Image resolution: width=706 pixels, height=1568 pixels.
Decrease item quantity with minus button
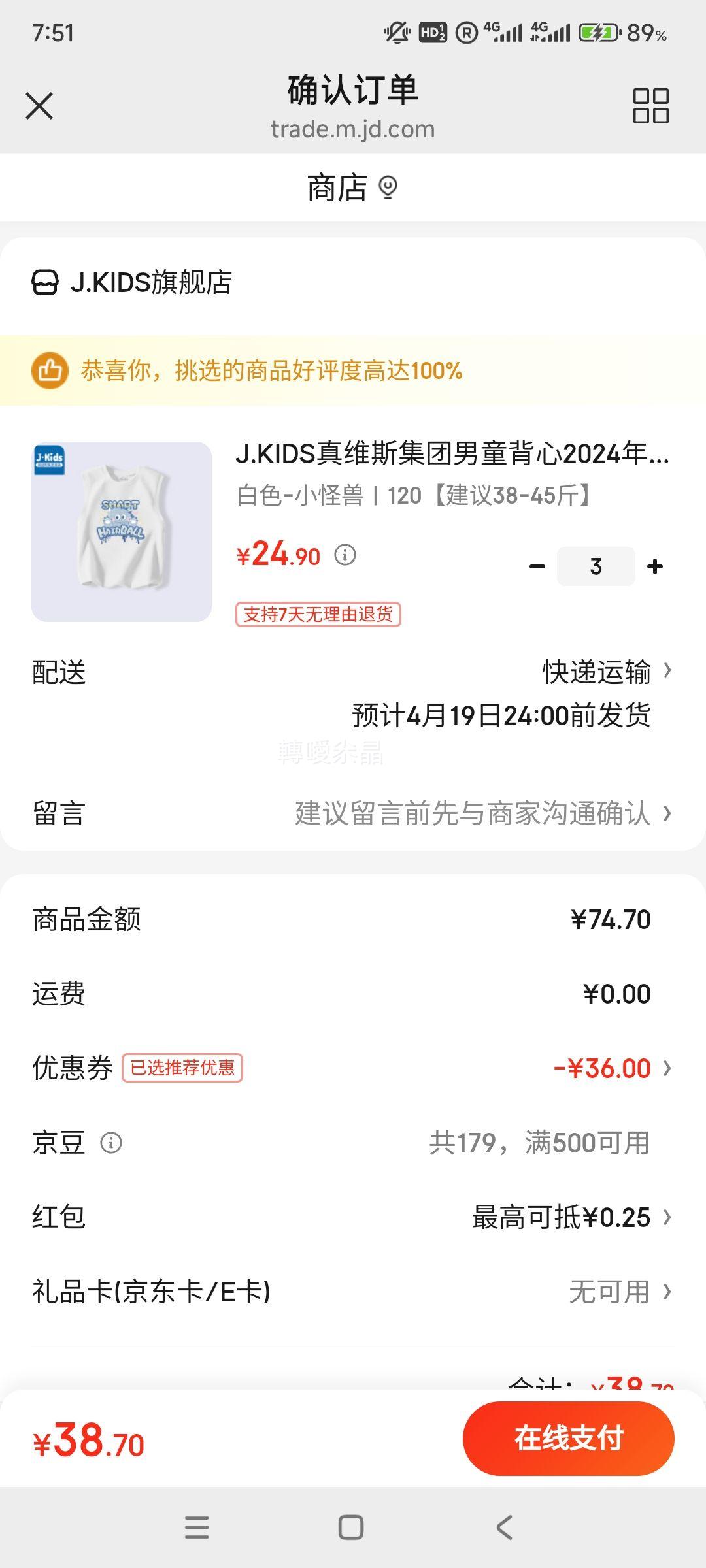(x=537, y=566)
